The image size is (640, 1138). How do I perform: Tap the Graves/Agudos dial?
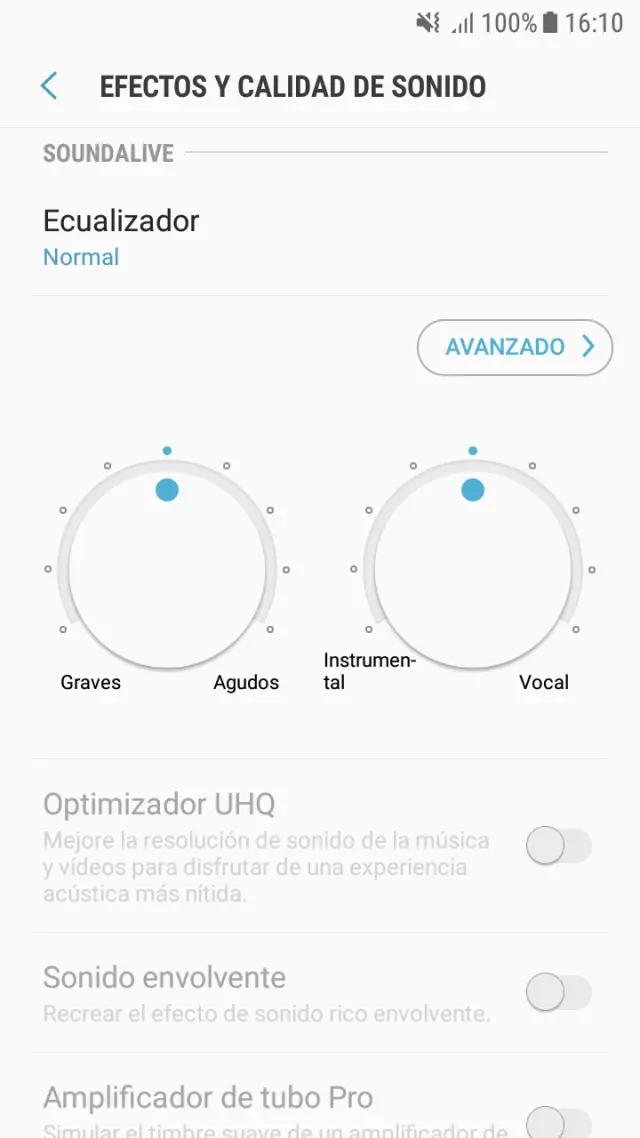coord(167,567)
